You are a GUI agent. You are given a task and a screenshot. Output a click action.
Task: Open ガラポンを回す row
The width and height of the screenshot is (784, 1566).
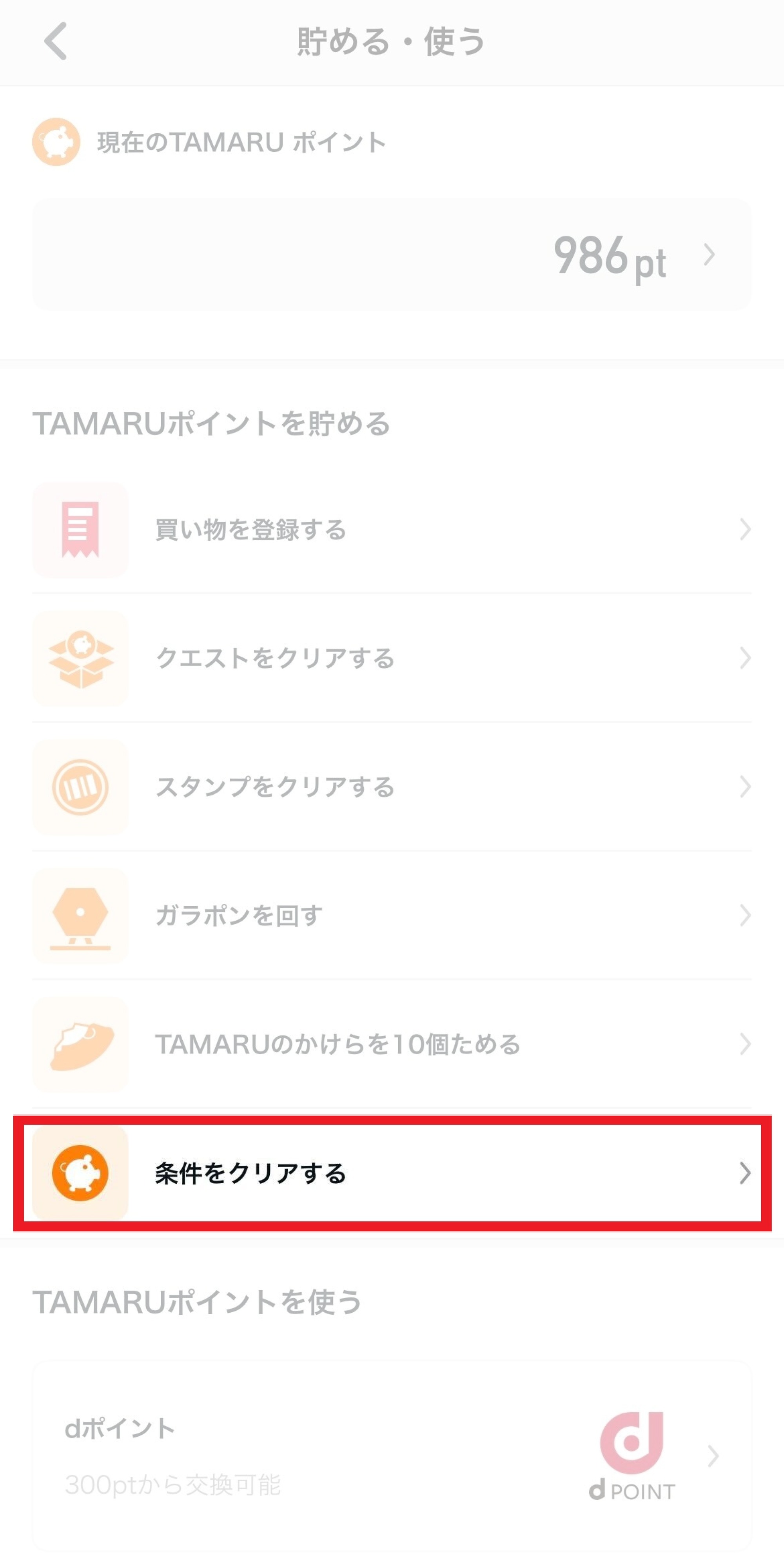392,916
